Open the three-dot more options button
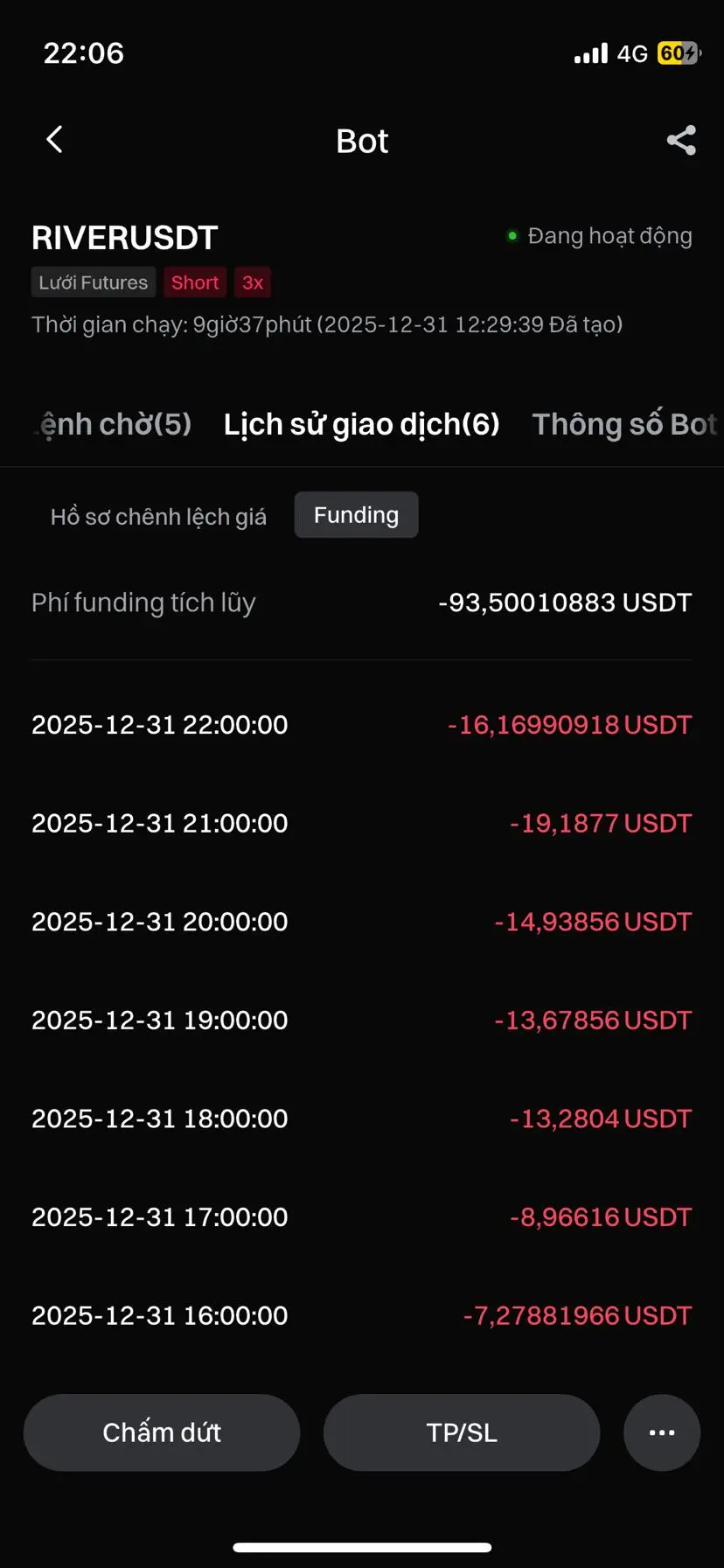Viewport: 724px width, 1568px height. click(x=662, y=1432)
